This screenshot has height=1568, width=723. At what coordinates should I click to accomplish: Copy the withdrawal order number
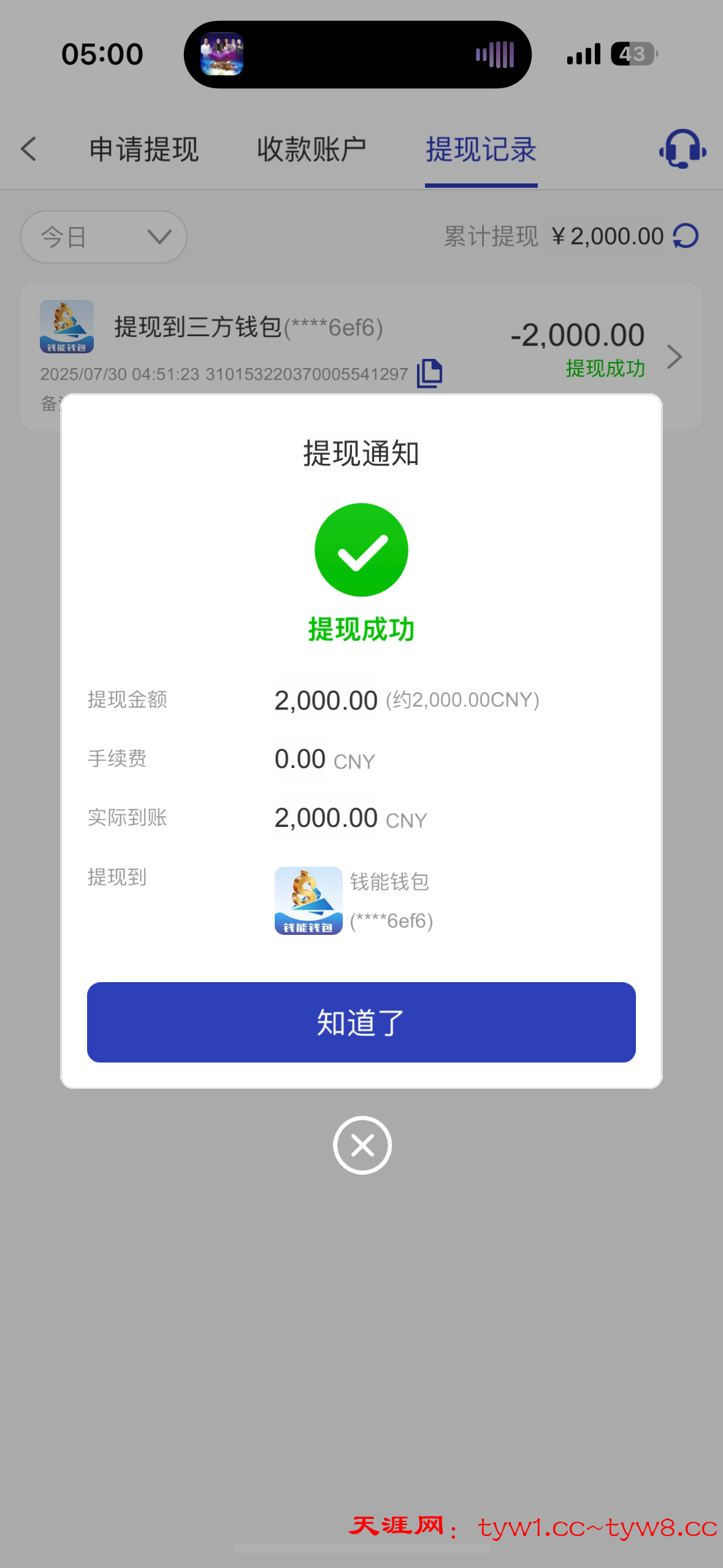tap(429, 373)
